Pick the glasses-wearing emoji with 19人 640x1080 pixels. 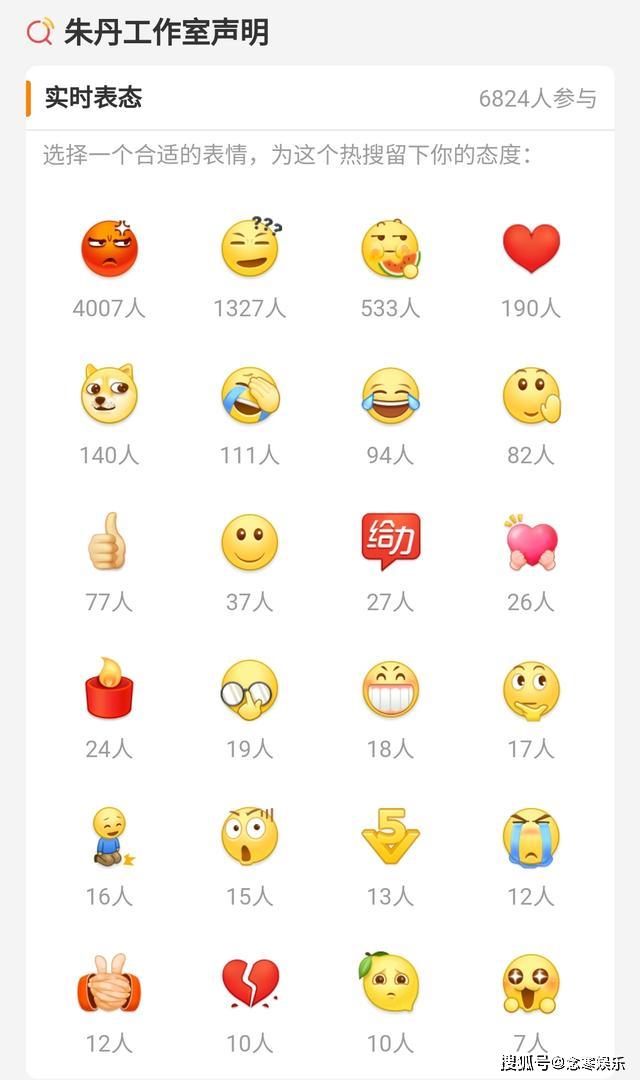point(250,689)
